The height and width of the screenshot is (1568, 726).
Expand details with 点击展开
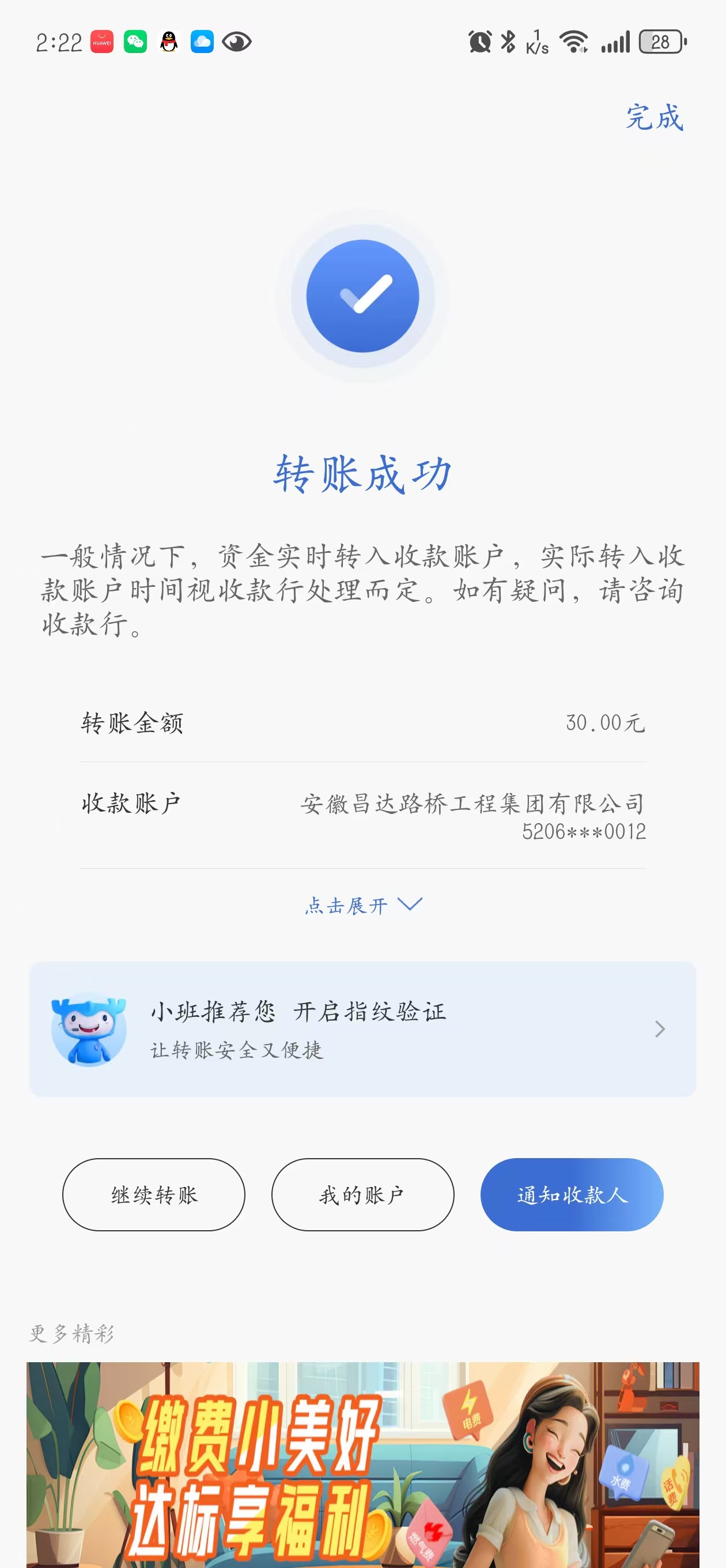click(362, 905)
